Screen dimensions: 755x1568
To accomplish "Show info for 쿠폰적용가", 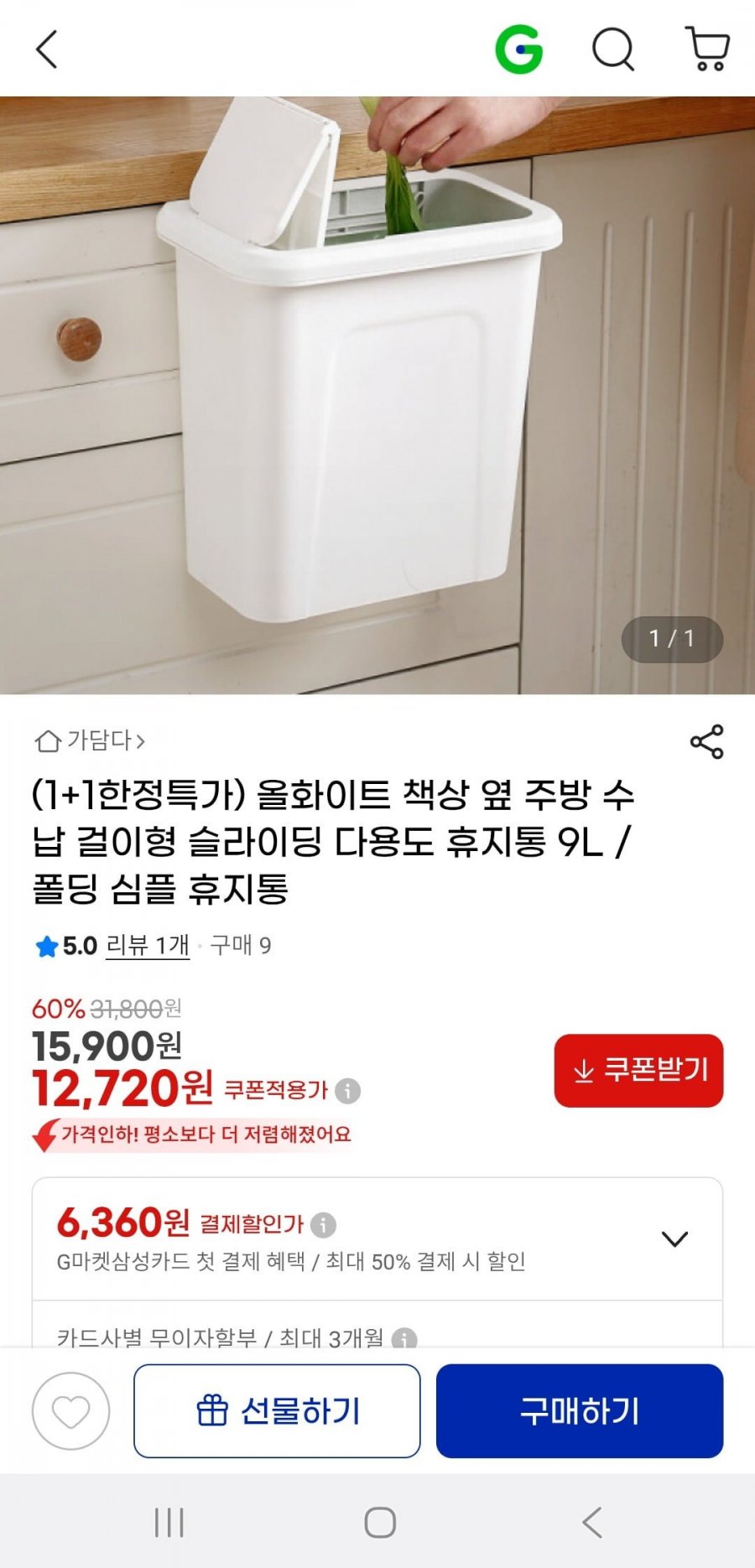I will (x=347, y=1091).
